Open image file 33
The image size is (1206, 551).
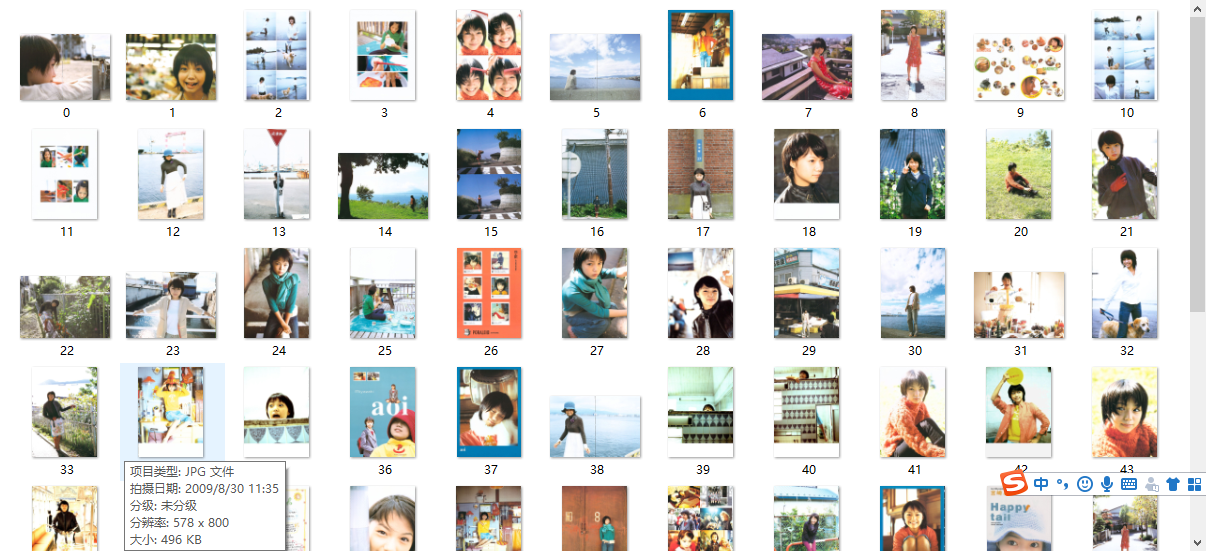(x=65, y=412)
